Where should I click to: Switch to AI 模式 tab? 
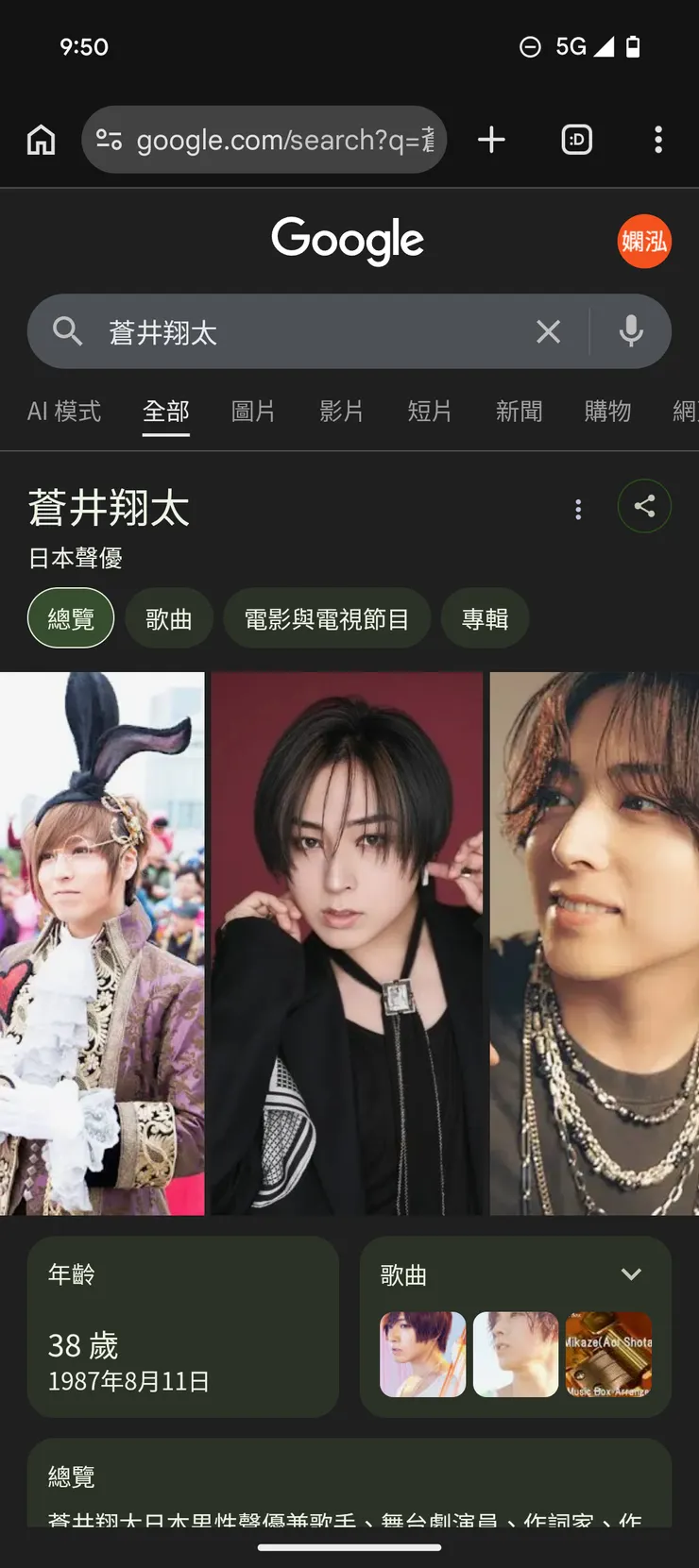click(63, 412)
